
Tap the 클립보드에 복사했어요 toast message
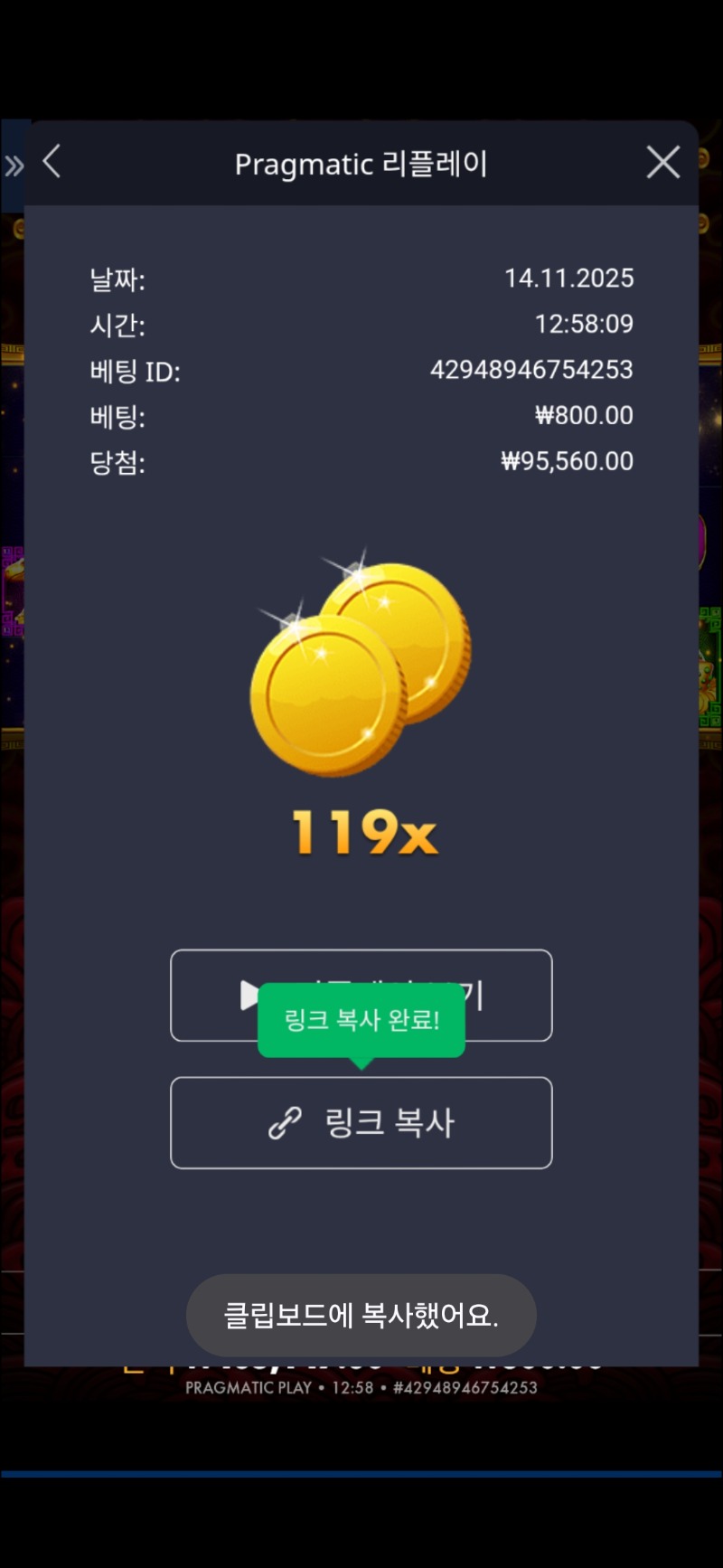click(x=361, y=1316)
